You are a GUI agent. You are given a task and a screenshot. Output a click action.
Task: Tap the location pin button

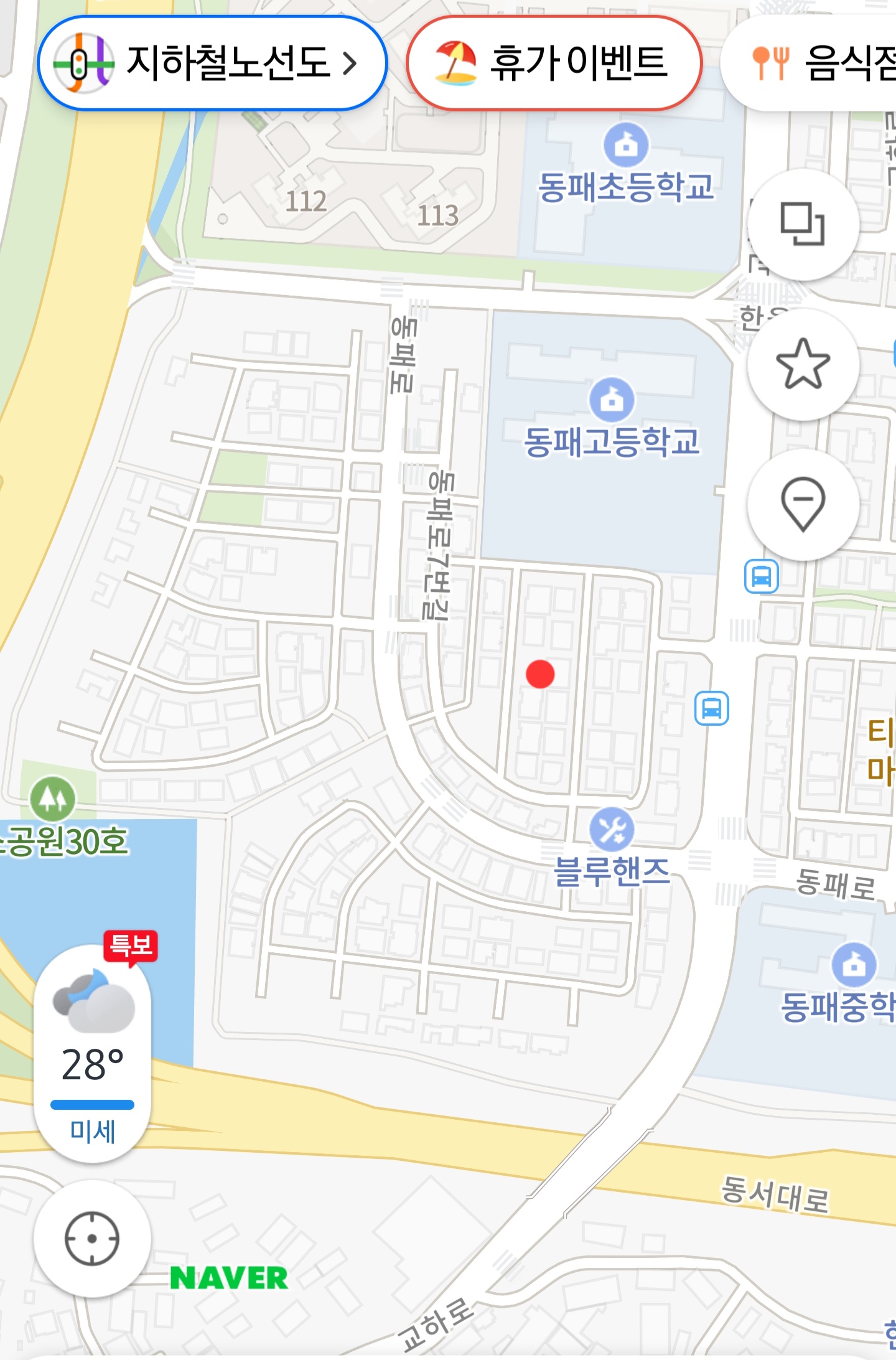pyautogui.click(x=803, y=504)
